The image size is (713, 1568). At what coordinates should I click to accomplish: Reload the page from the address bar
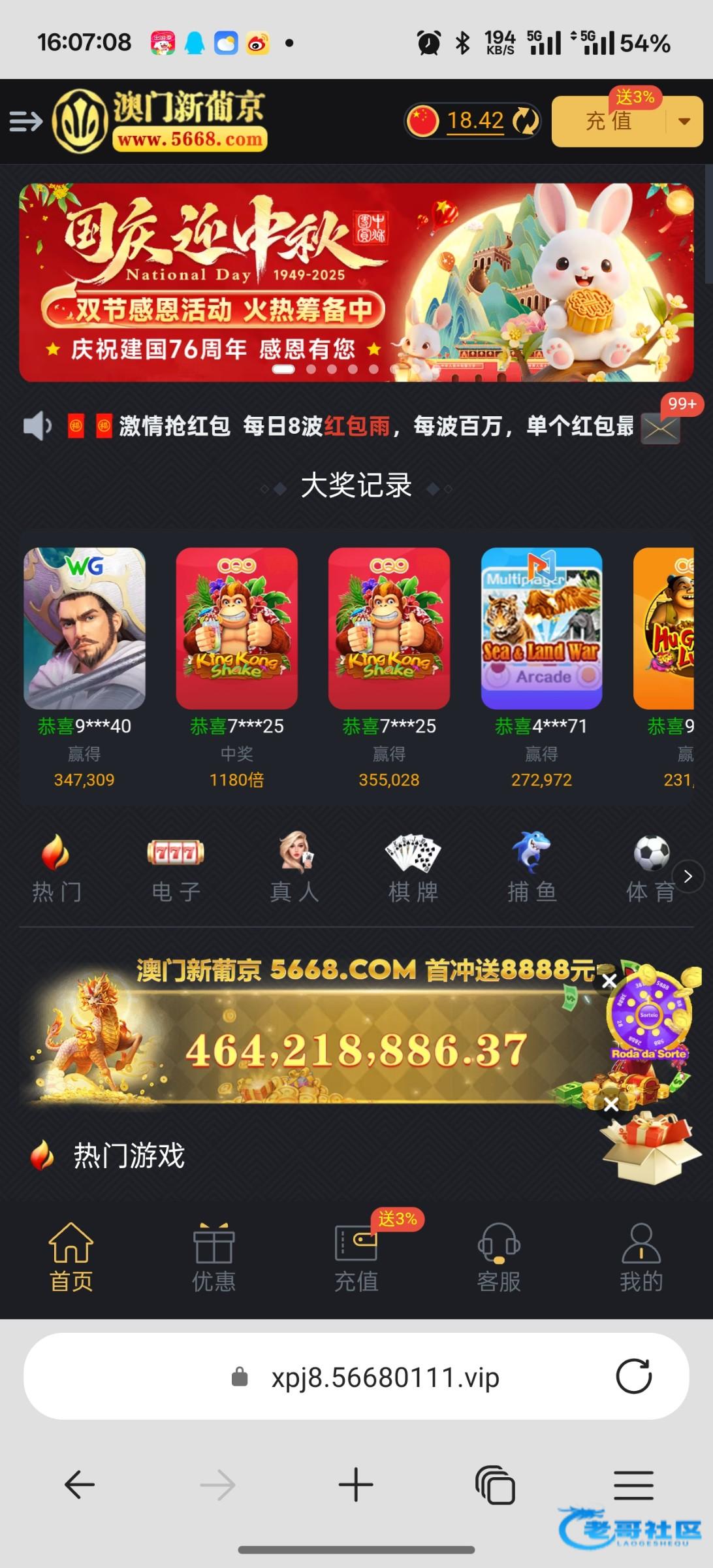point(633,1377)
